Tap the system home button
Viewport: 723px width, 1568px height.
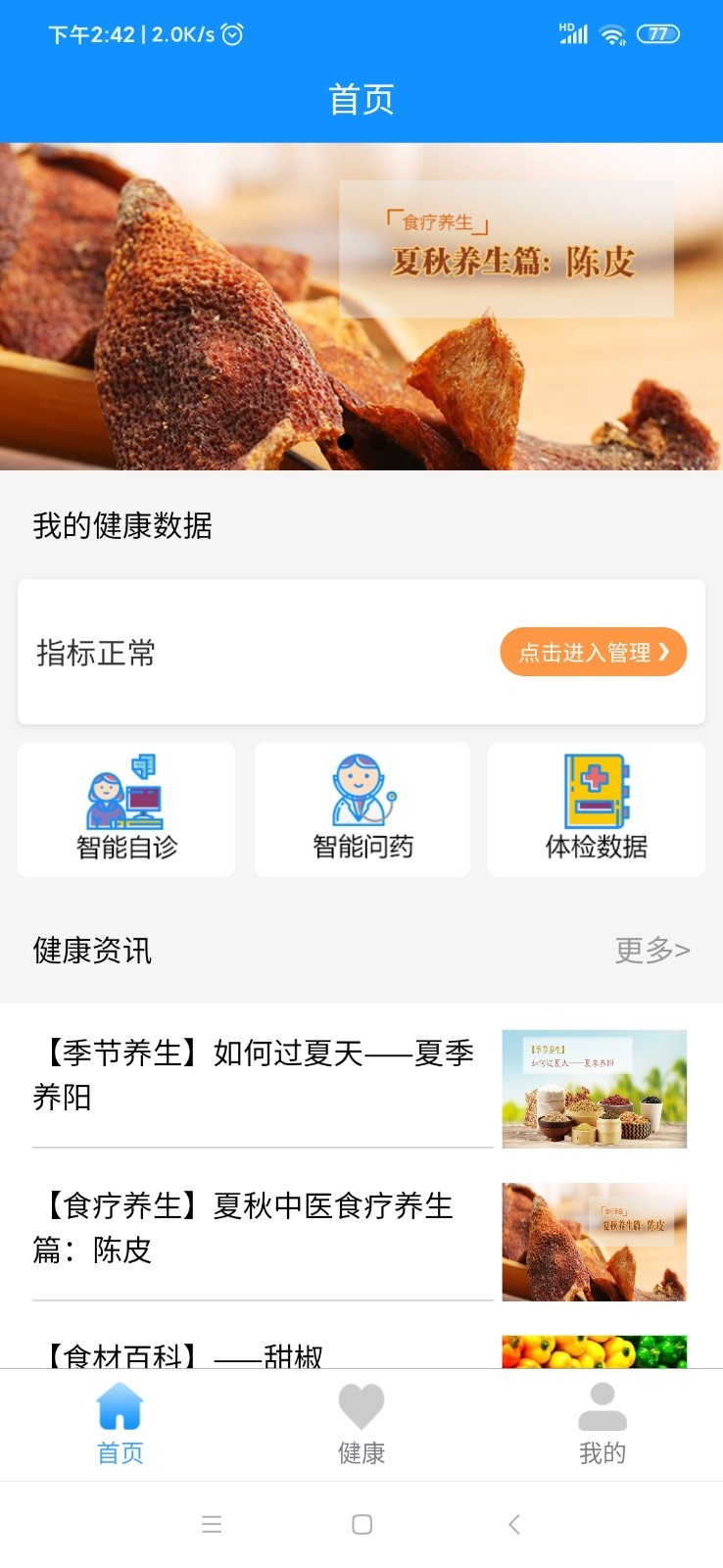361,1524
